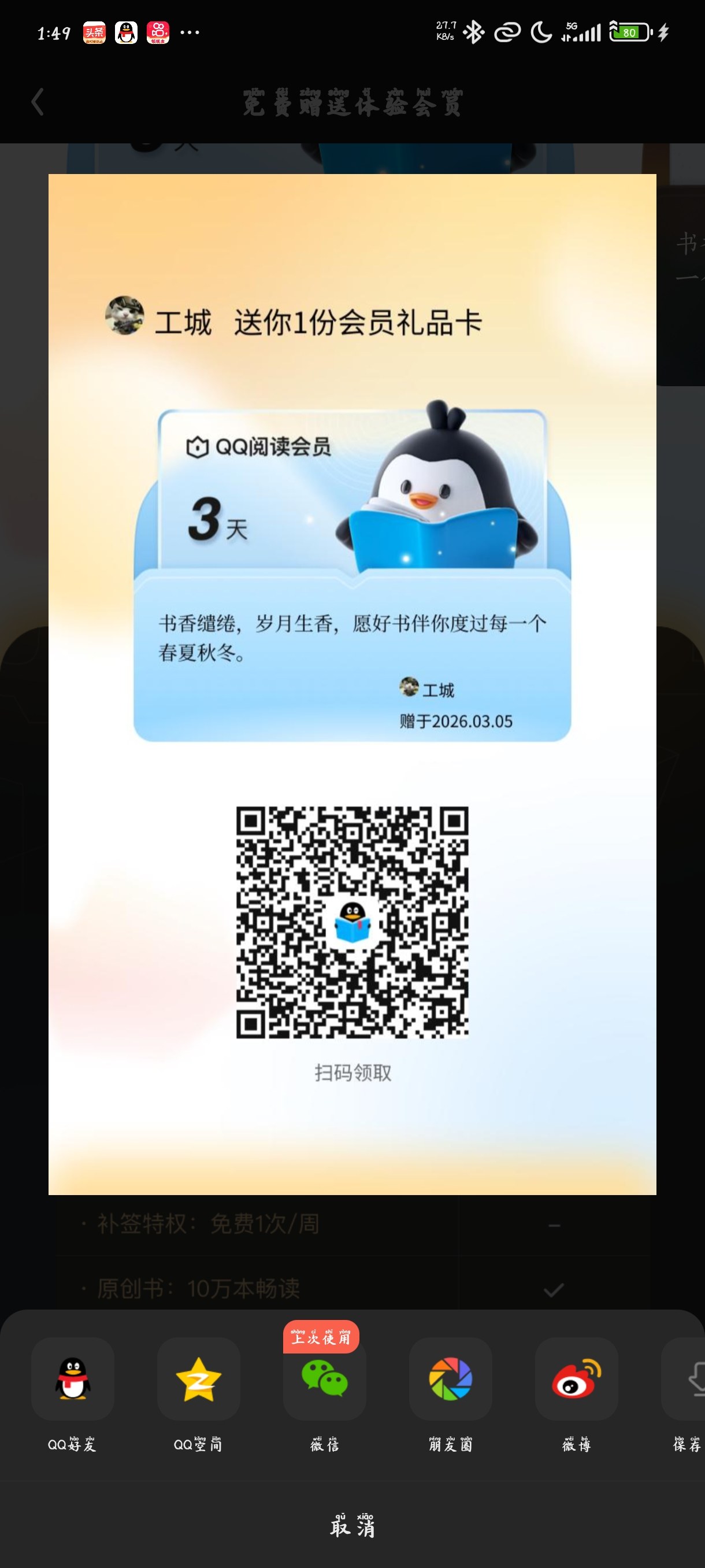Viewport: 705px width, 1568px height.
Task: Post the gift card to 朋友圈
Action: (x=450, y=1379)
